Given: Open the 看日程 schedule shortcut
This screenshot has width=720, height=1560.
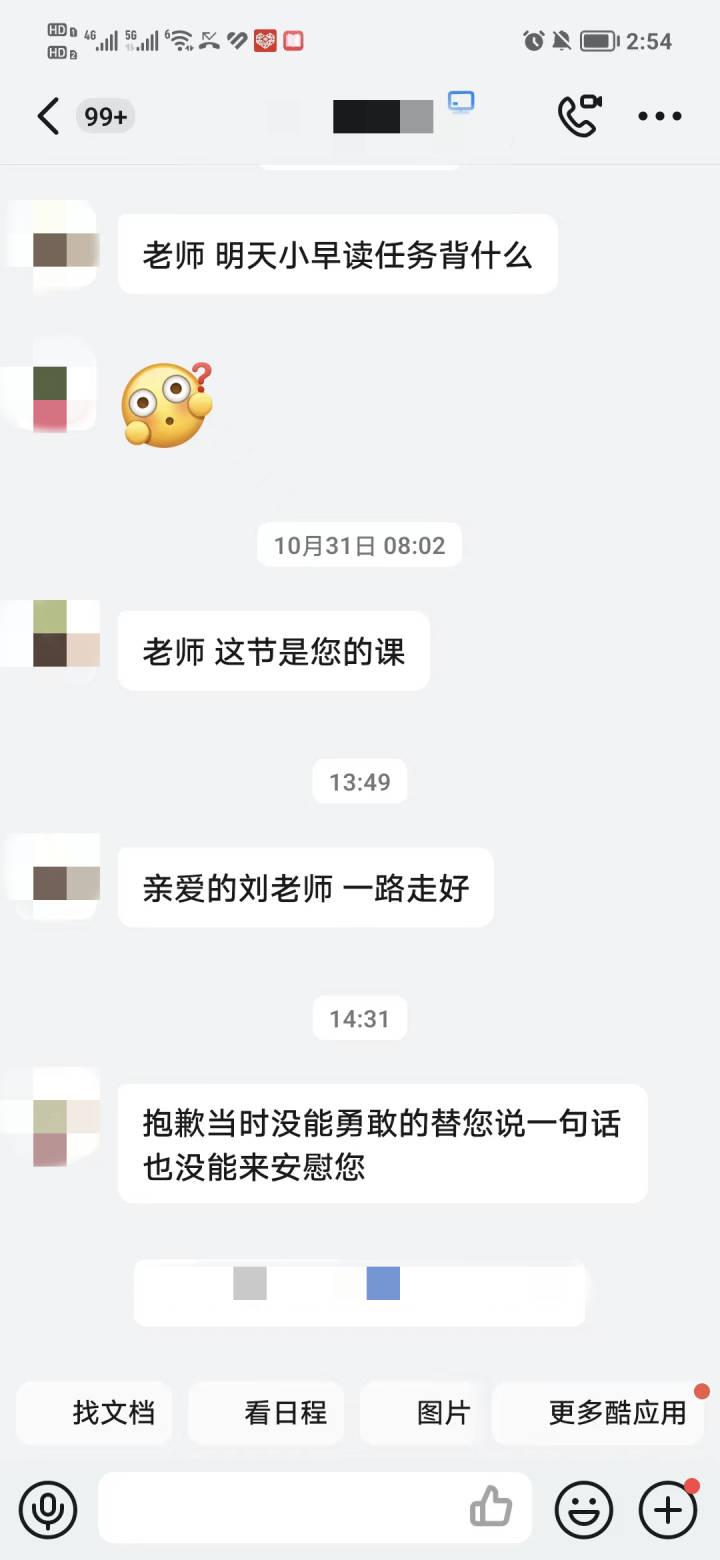Looking at the screenshot, I should tap(267, 1413).
